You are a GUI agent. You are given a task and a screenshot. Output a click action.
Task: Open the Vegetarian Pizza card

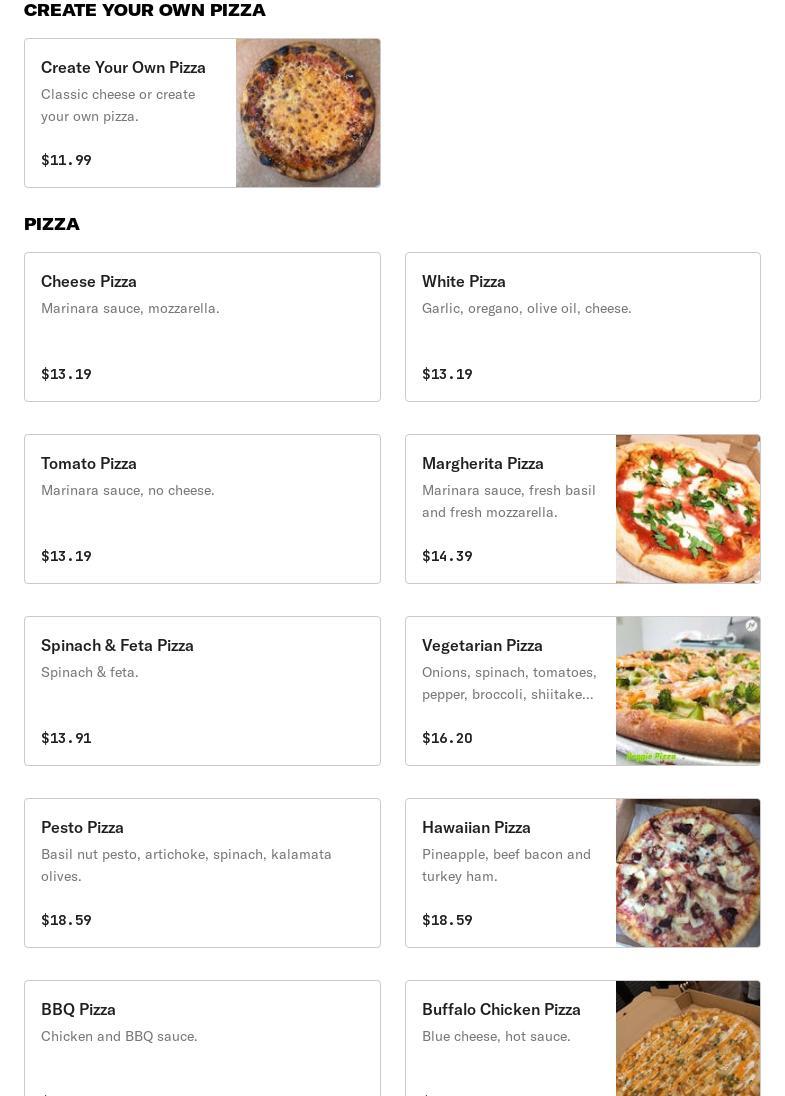tap(582, 691)
